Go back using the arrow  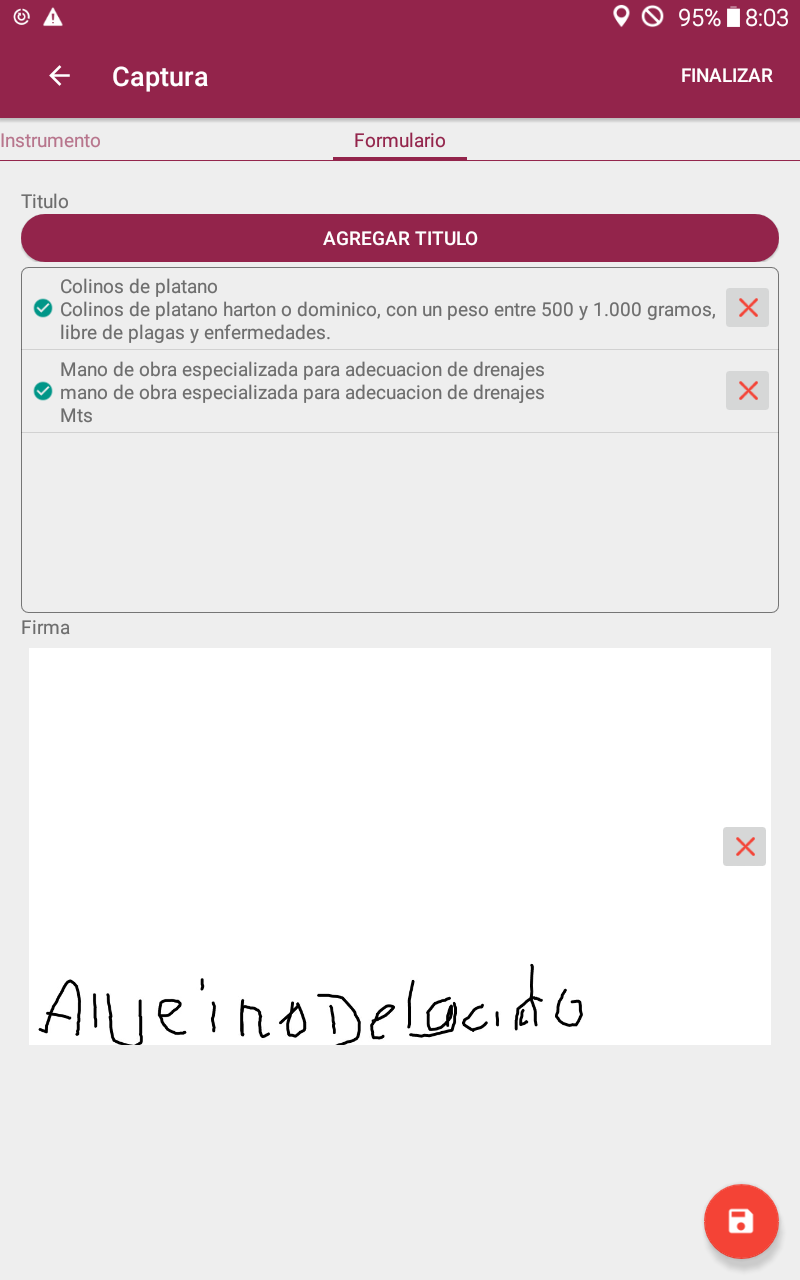[x=60, y=76]
